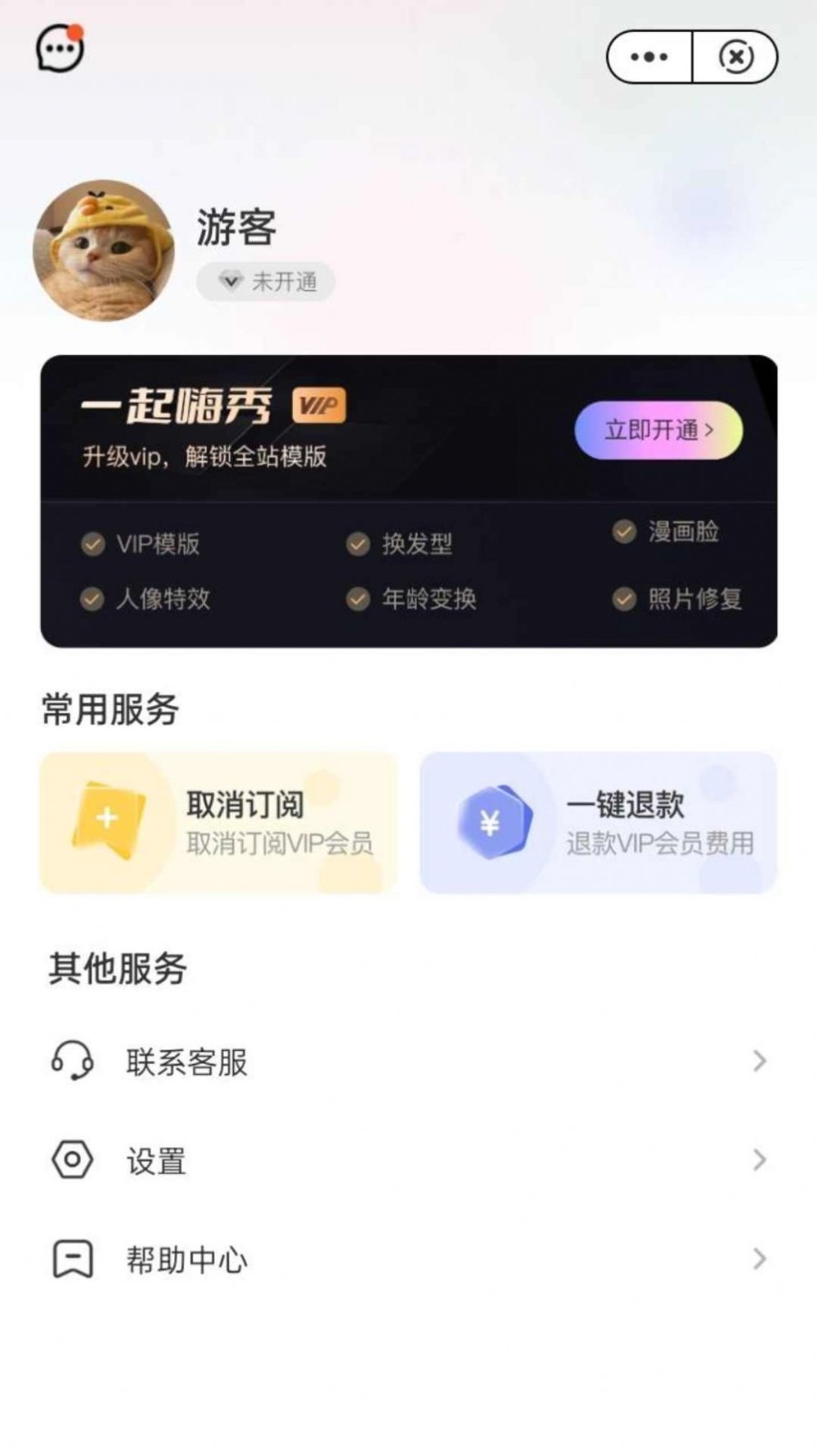Open the 取消订阅 card
Image resolution: width=817 pixels, height=1456 pixels.
[x=218, y=823]
